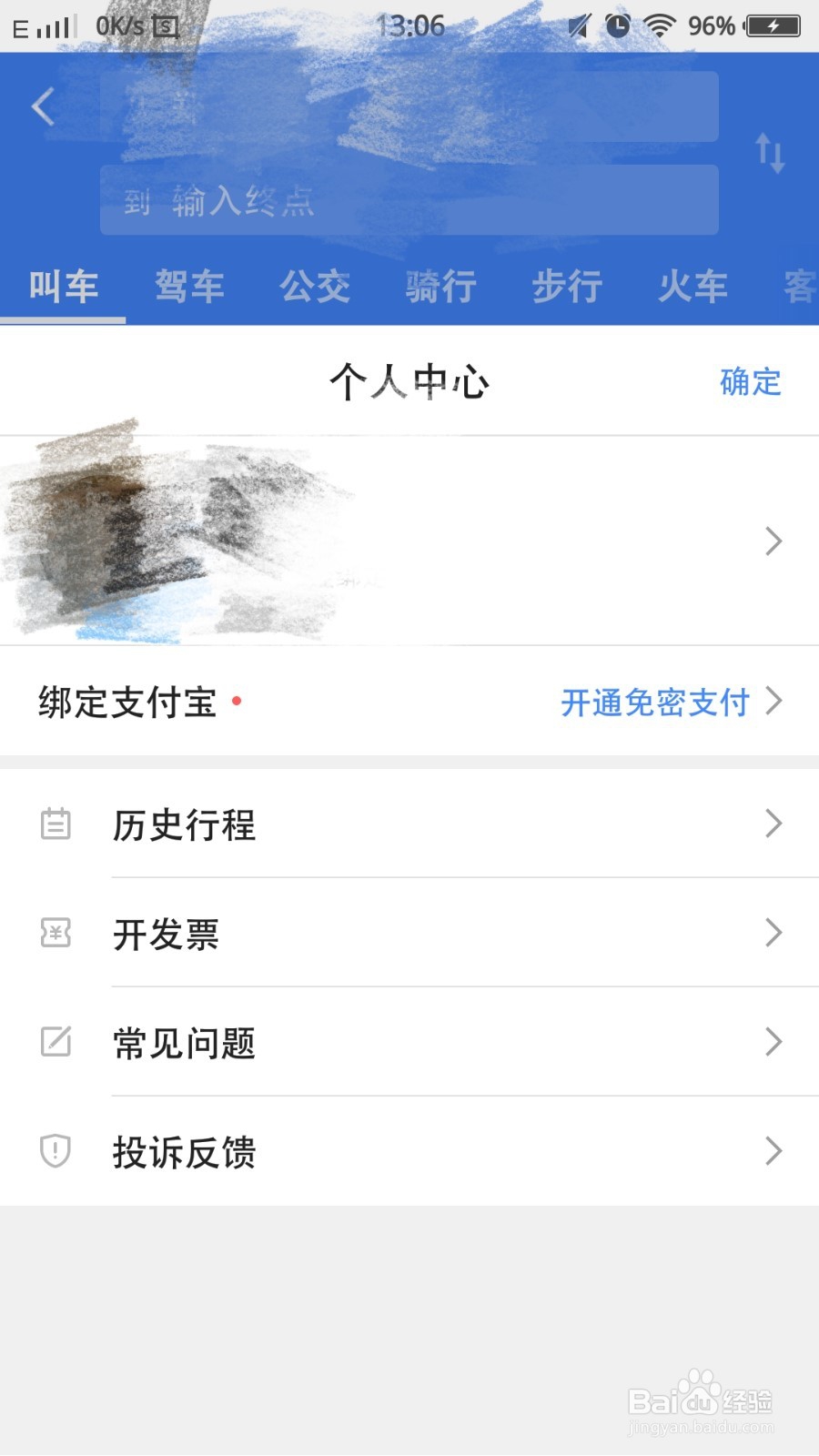Swap start and destination with the arrows icon
Screen dimensions: 819x1456
tap(770, 153)
